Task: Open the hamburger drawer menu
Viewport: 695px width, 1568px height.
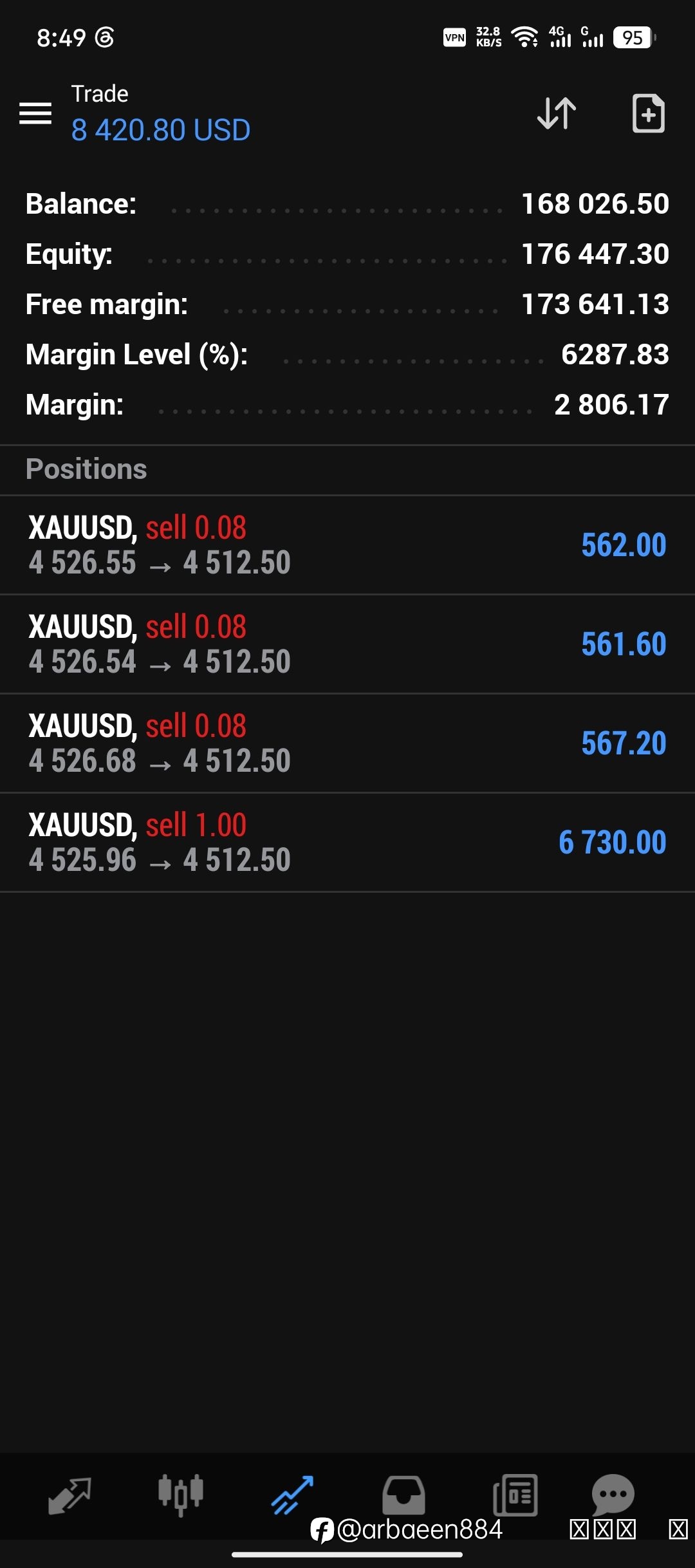Action: pos(35,113)
